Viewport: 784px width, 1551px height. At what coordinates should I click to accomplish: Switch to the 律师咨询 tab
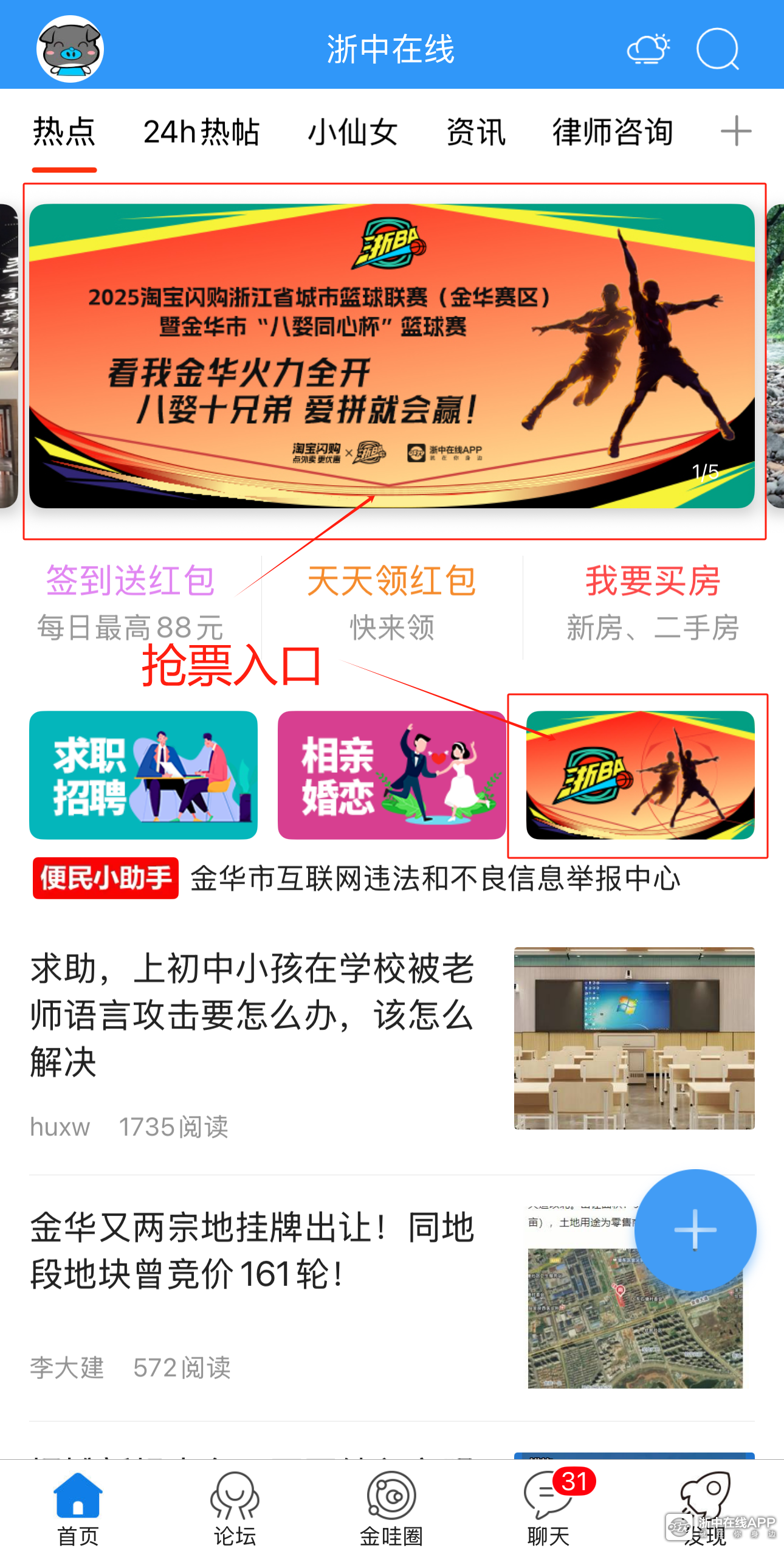click(x=613, y=132)
